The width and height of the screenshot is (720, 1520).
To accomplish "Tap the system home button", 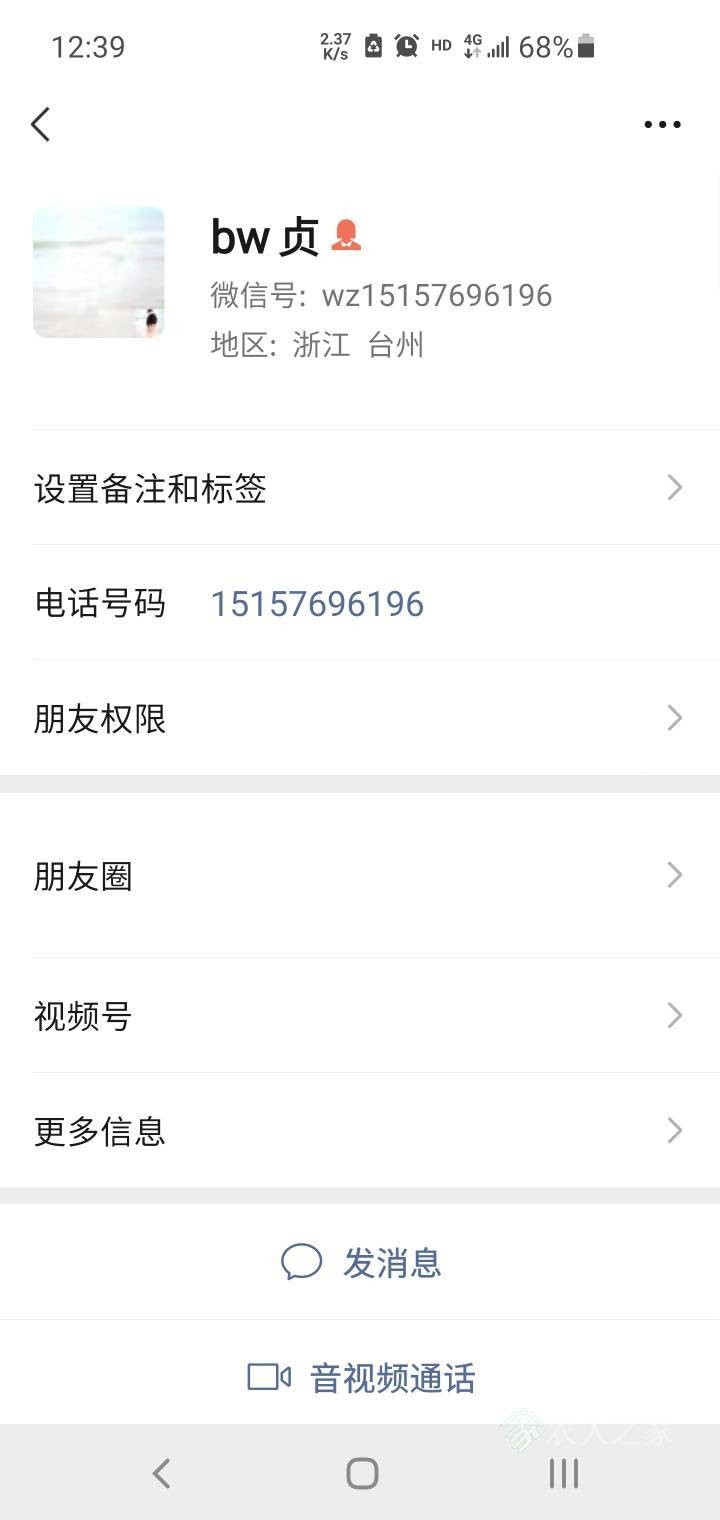I will pos(362,1473).
